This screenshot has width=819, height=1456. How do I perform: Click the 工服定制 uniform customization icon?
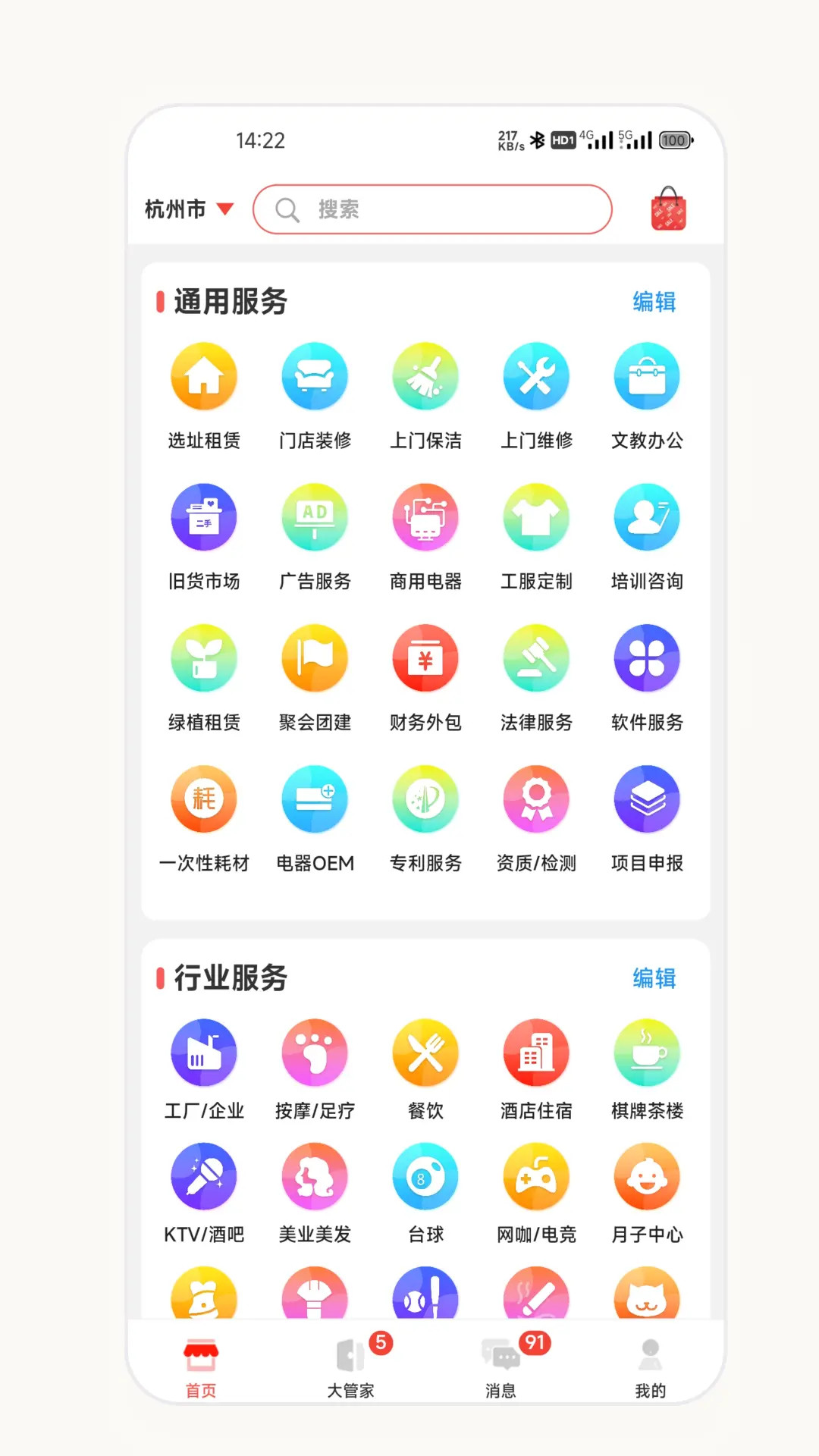[x=536, y=517]
